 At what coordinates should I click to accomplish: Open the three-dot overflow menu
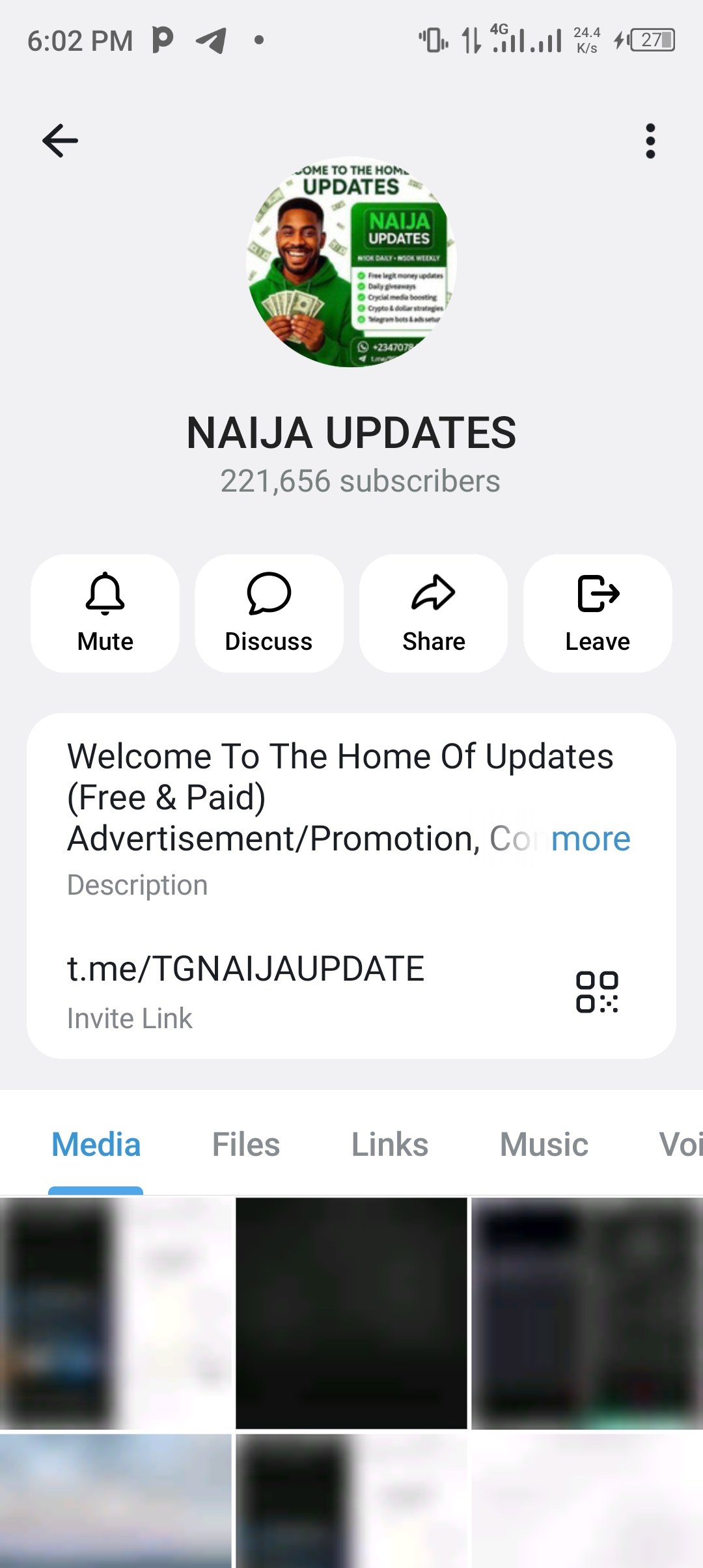650,141
